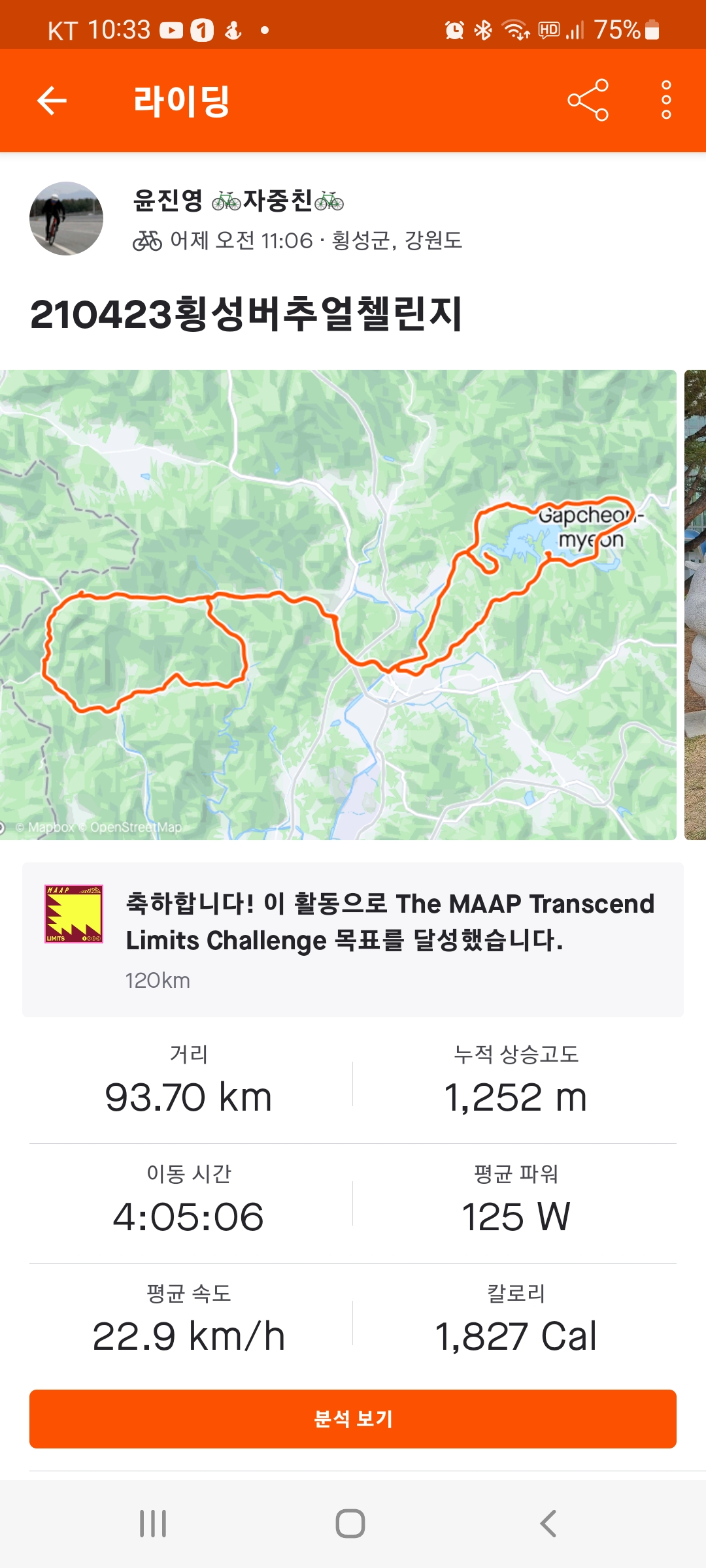Open the activity photo beside the map
Screen dimensions: 706x1568
tap(695, 605)
